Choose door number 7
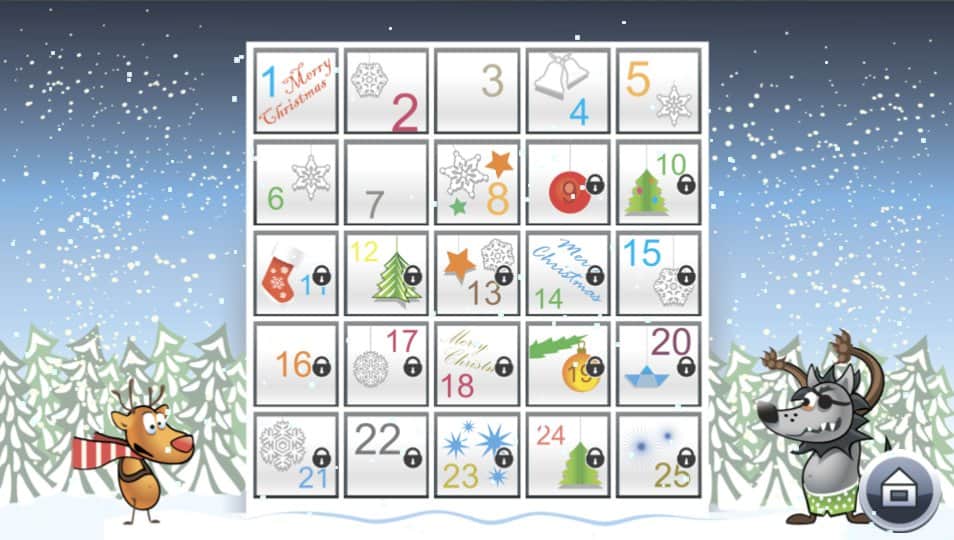This screenshot has height=540, width=954. pos(386,182)
